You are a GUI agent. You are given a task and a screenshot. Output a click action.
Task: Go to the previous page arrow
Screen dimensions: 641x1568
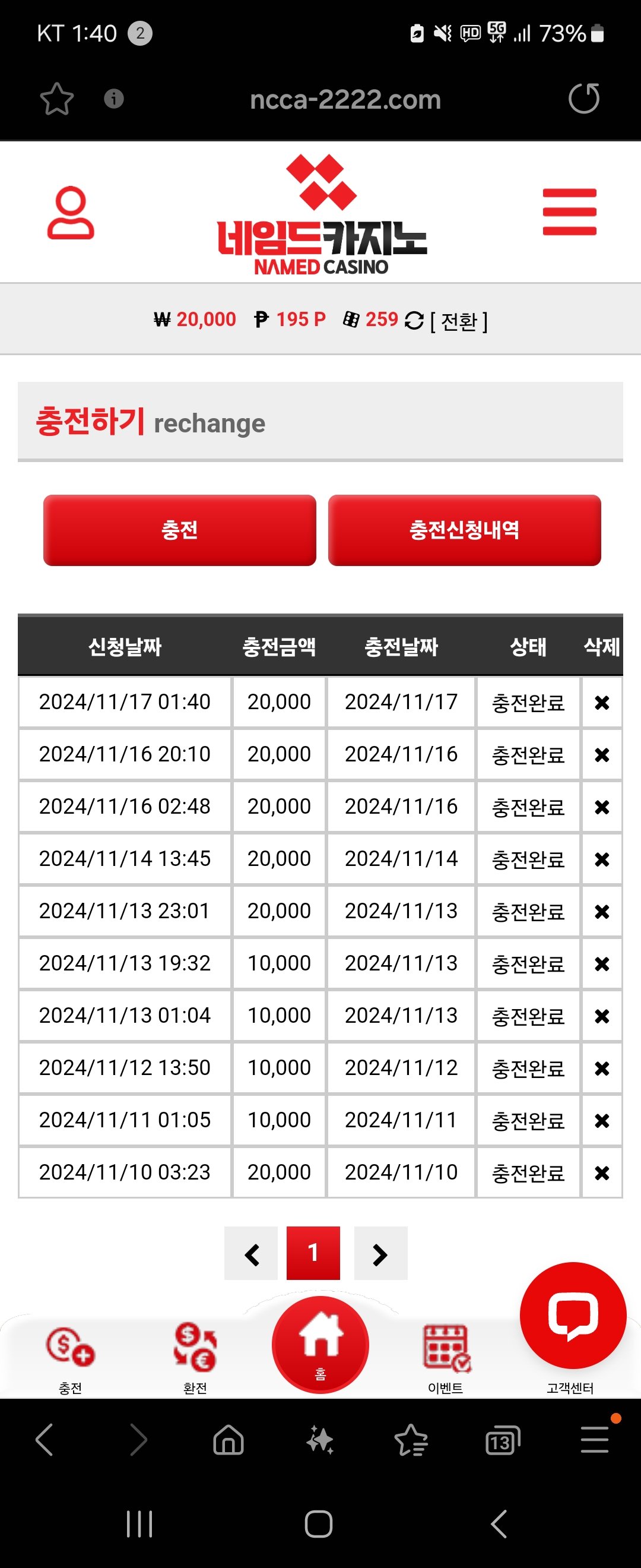pyautogui.click(x=251, y=1253)
